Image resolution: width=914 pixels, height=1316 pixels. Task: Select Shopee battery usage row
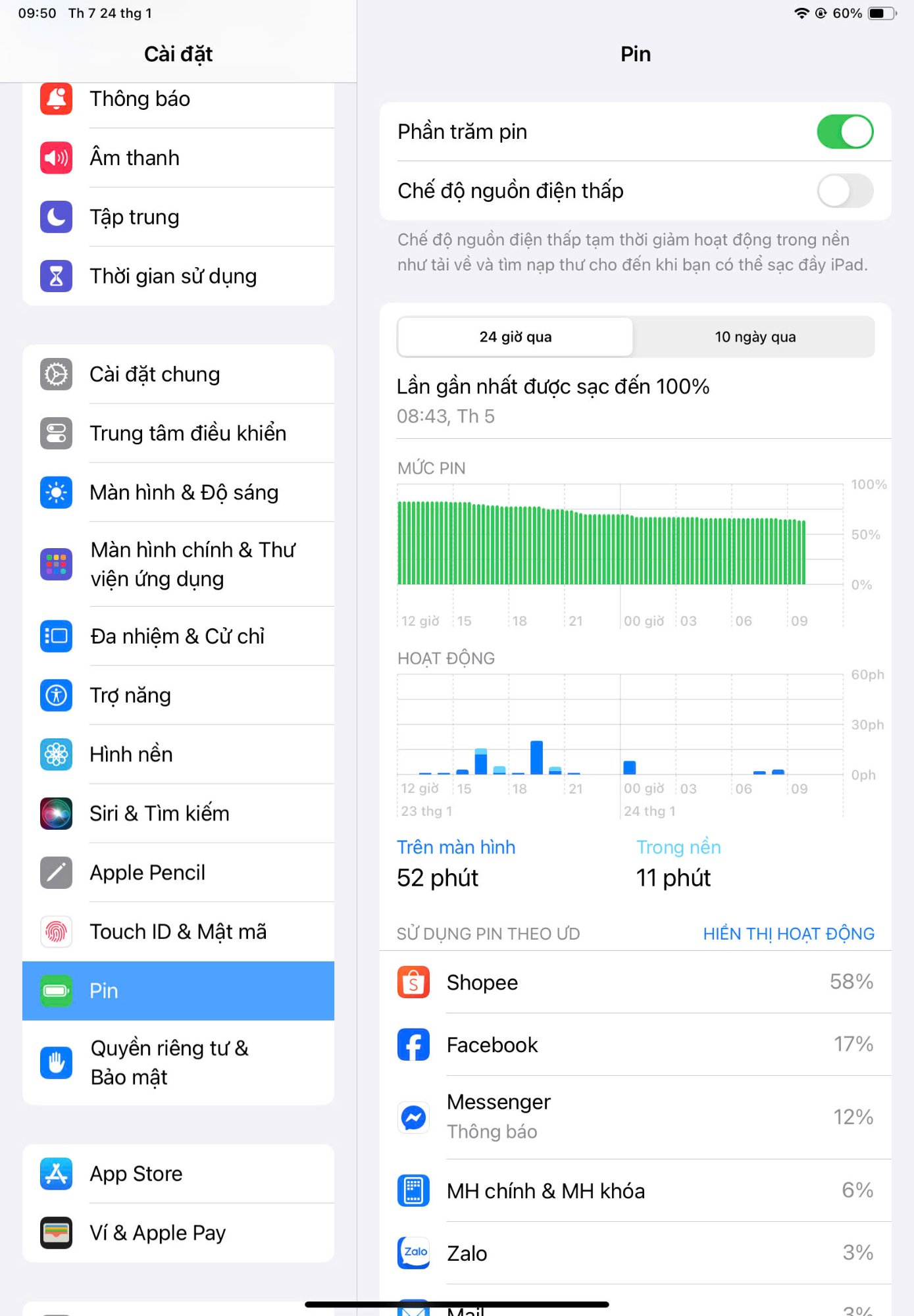(x=635, y=982)
